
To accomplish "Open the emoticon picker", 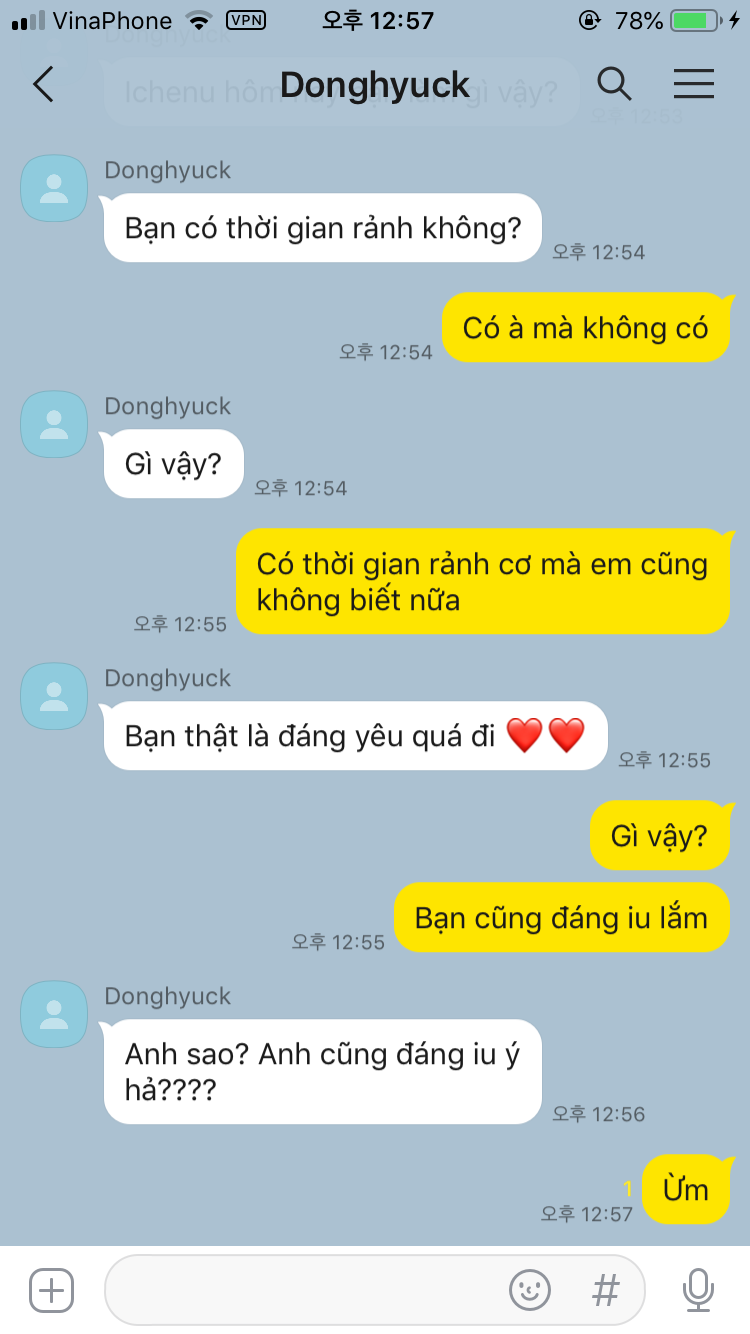I will pos(530,1290).
